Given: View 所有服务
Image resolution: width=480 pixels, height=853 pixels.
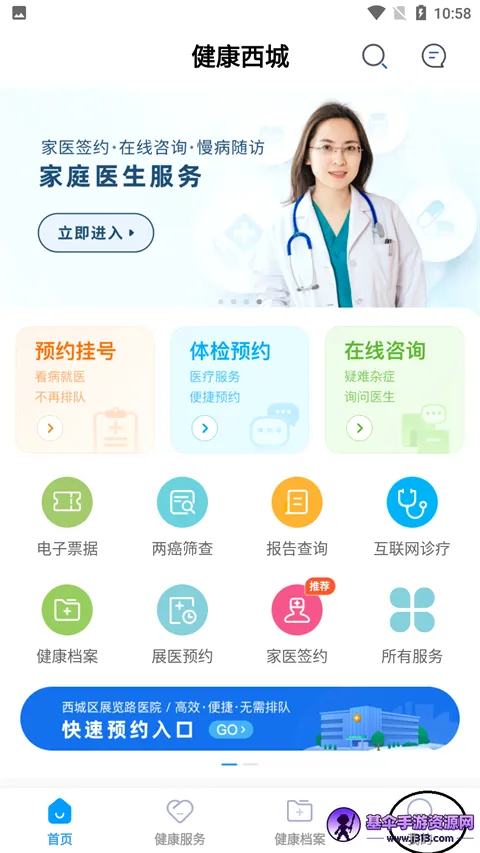Looking at the screenshot, I should [x=412, y=625].
